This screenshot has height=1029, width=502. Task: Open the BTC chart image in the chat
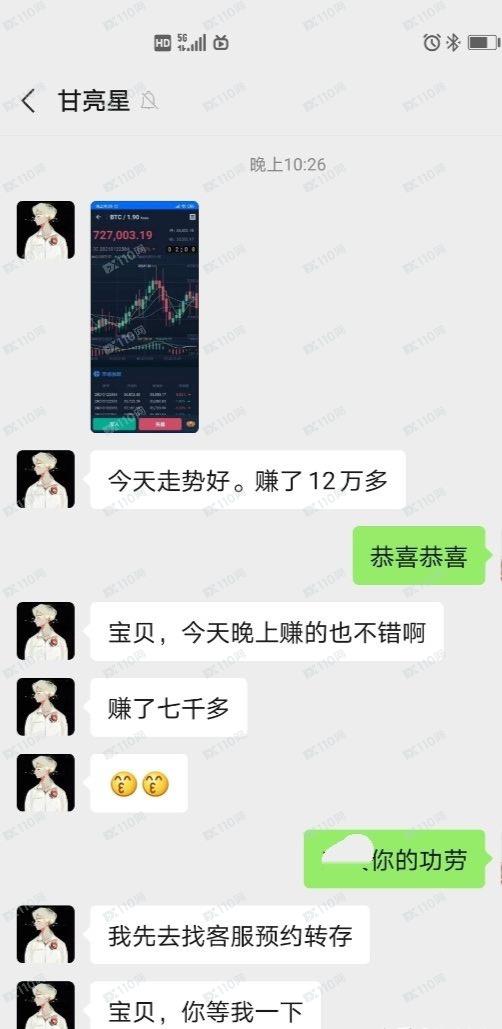[144, 317]
